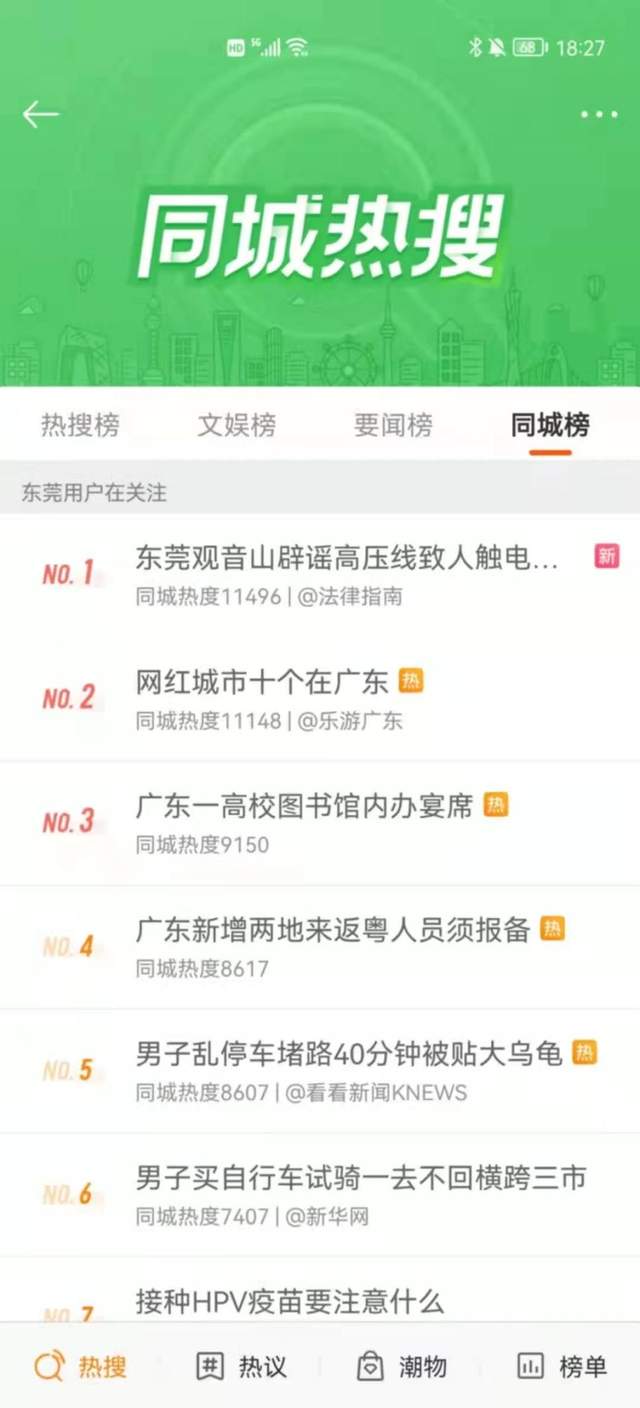Open No.6 topic 男子买自行车试骑一去不回横跨三市

tap(360, 1178)
